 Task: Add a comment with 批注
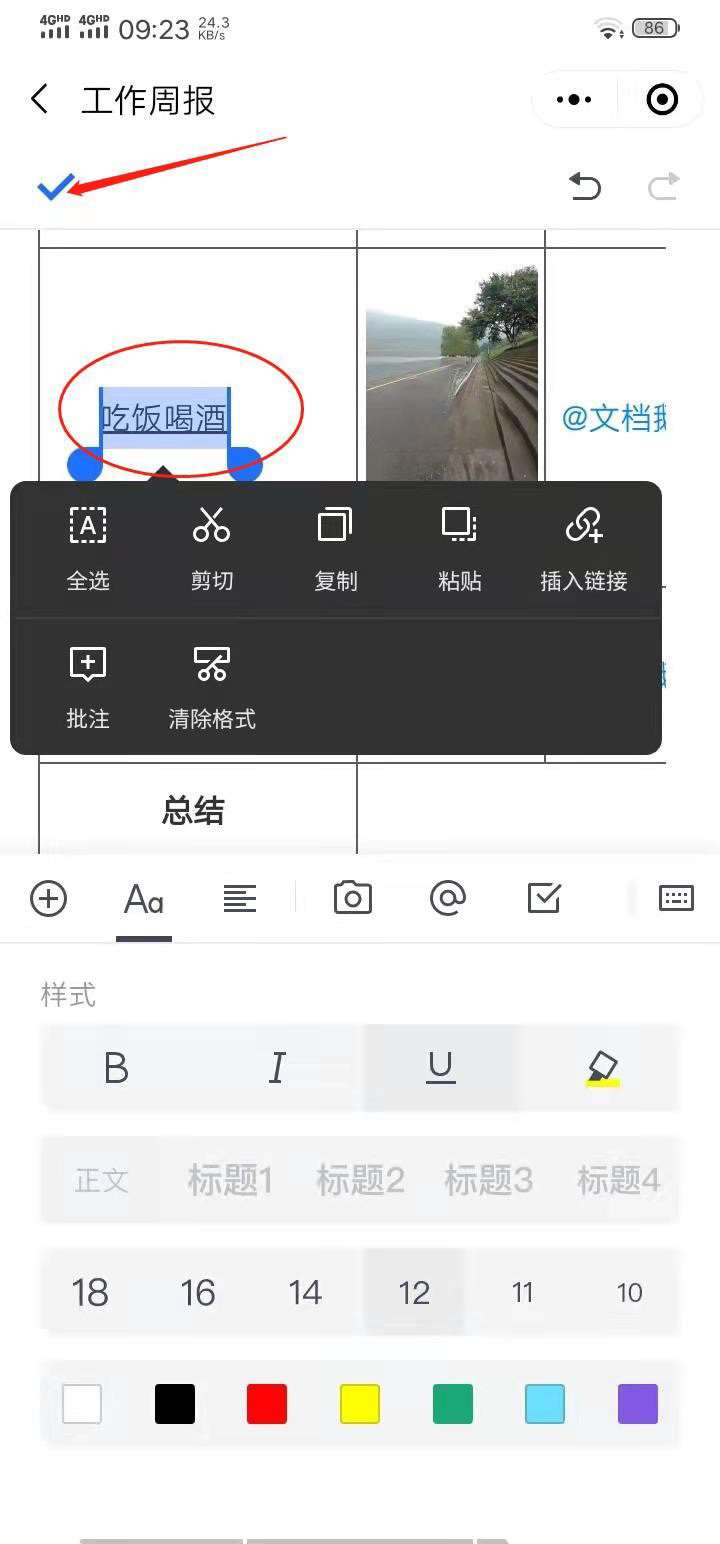88,687
